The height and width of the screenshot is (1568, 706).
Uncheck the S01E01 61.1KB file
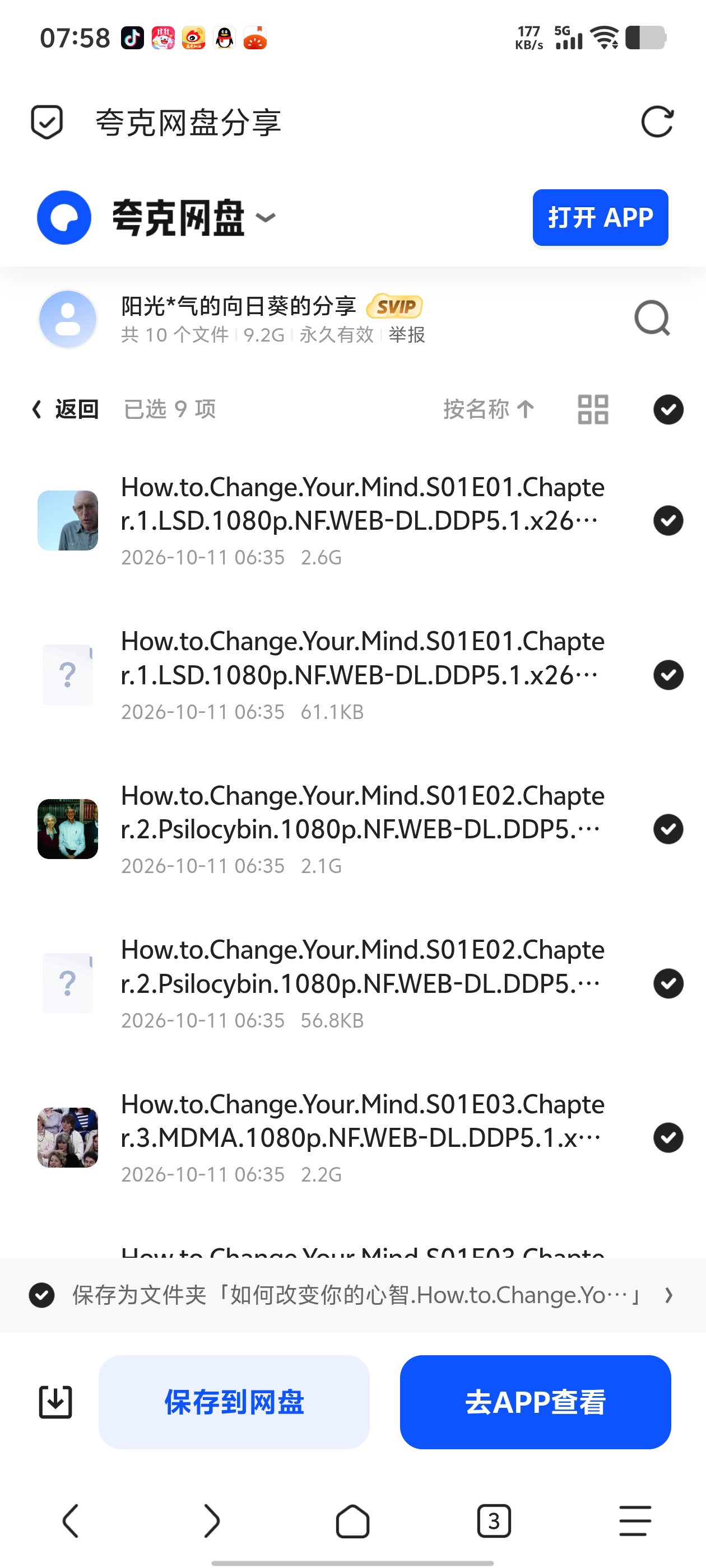tap(668, 674)
